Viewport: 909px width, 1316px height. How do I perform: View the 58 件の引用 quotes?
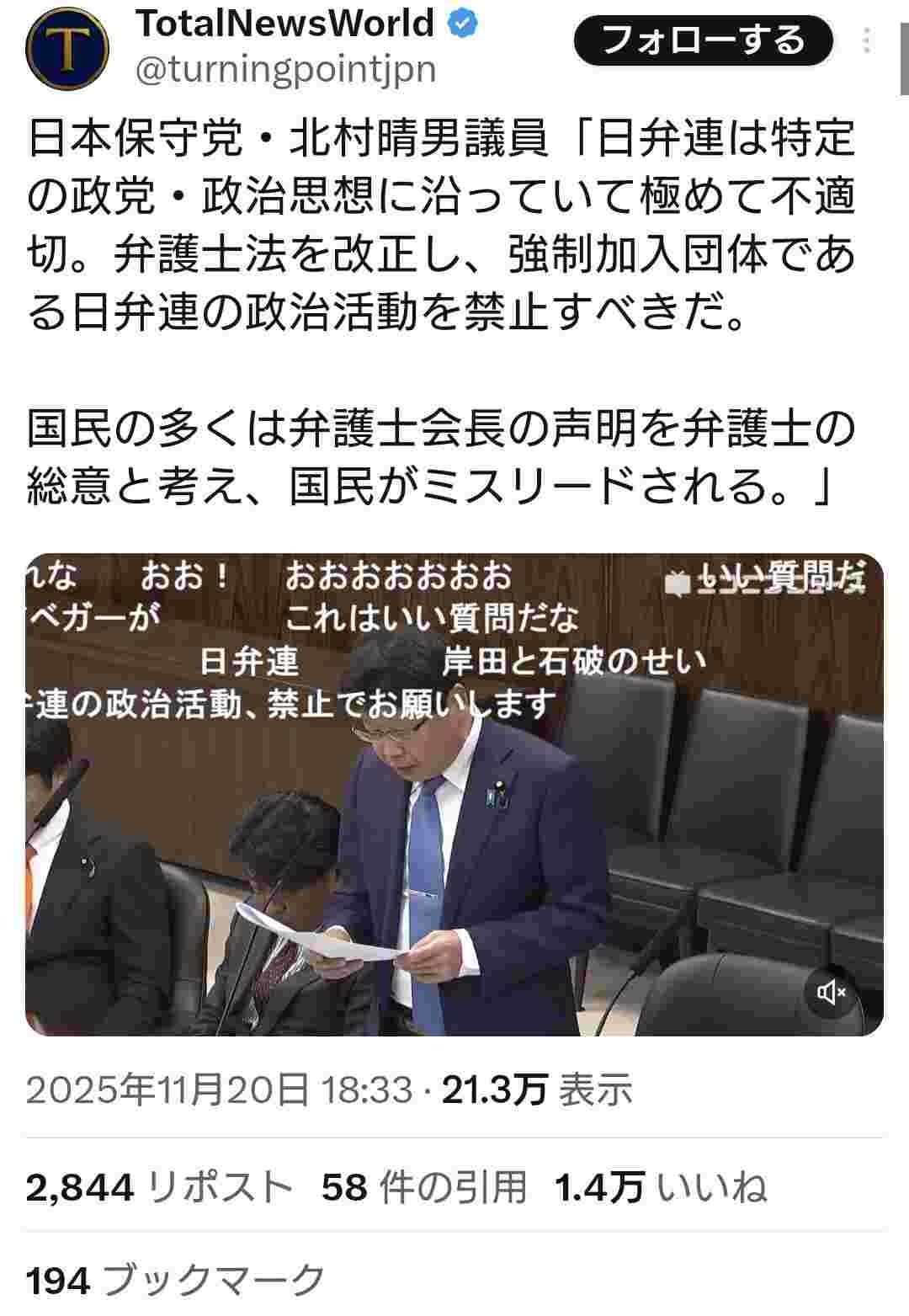coord(423,1187)
